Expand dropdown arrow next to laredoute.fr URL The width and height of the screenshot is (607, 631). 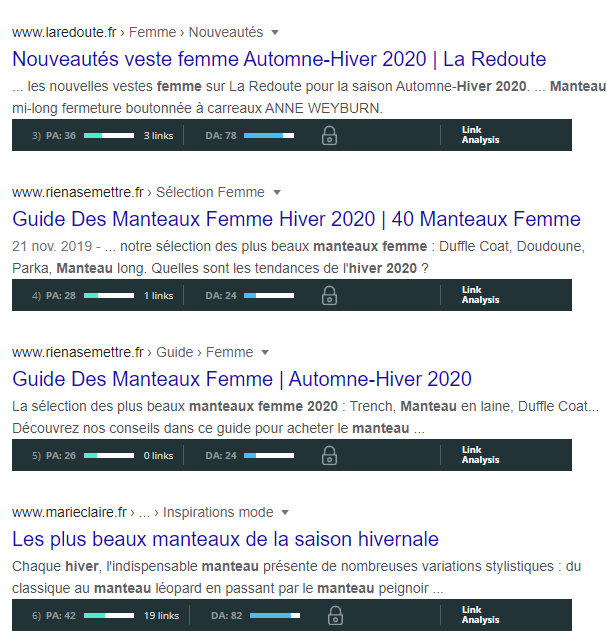pyautogui.click(x=276, y=33)
